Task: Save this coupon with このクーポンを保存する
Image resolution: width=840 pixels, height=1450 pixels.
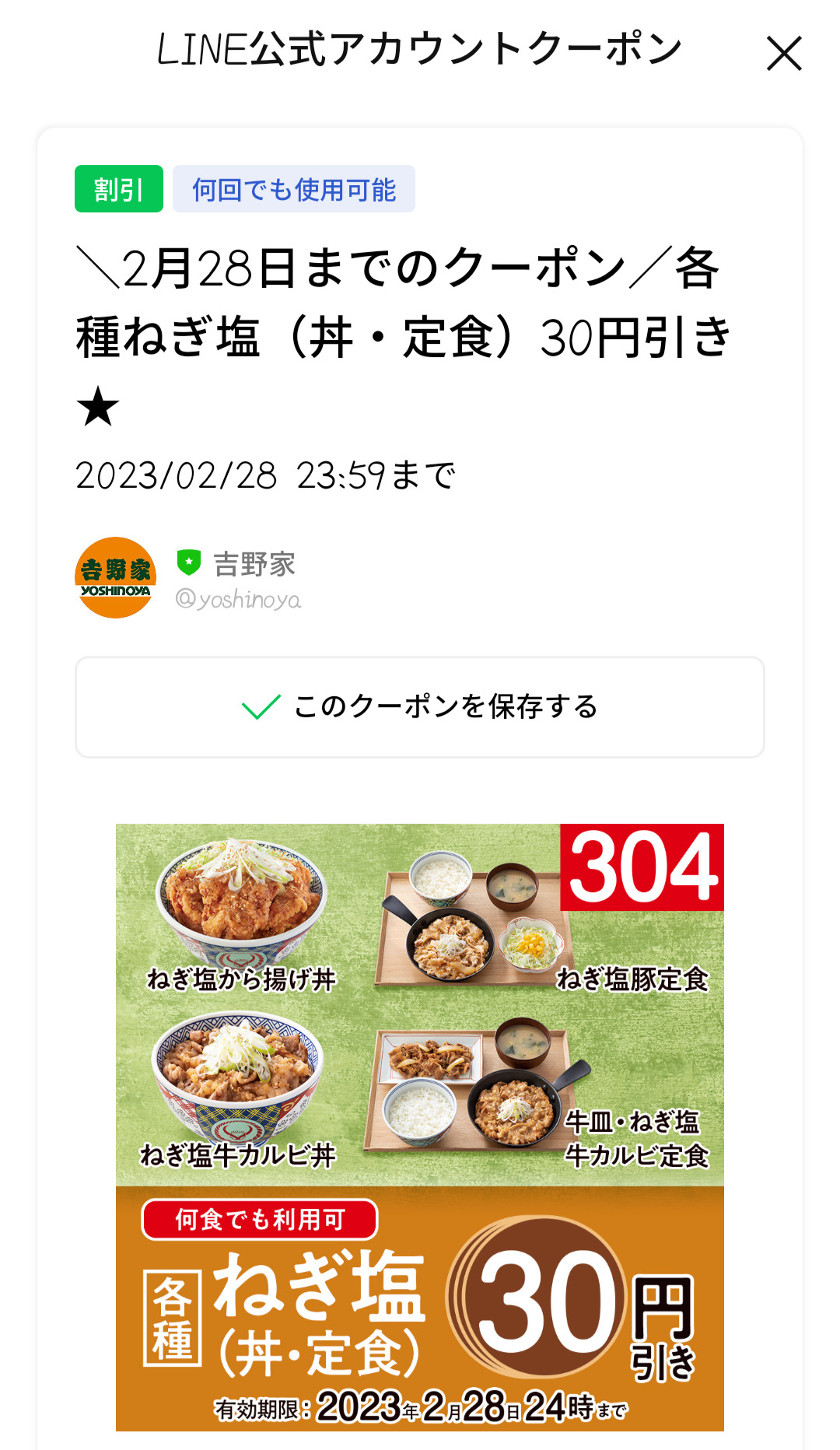Action: coord(420,706)
